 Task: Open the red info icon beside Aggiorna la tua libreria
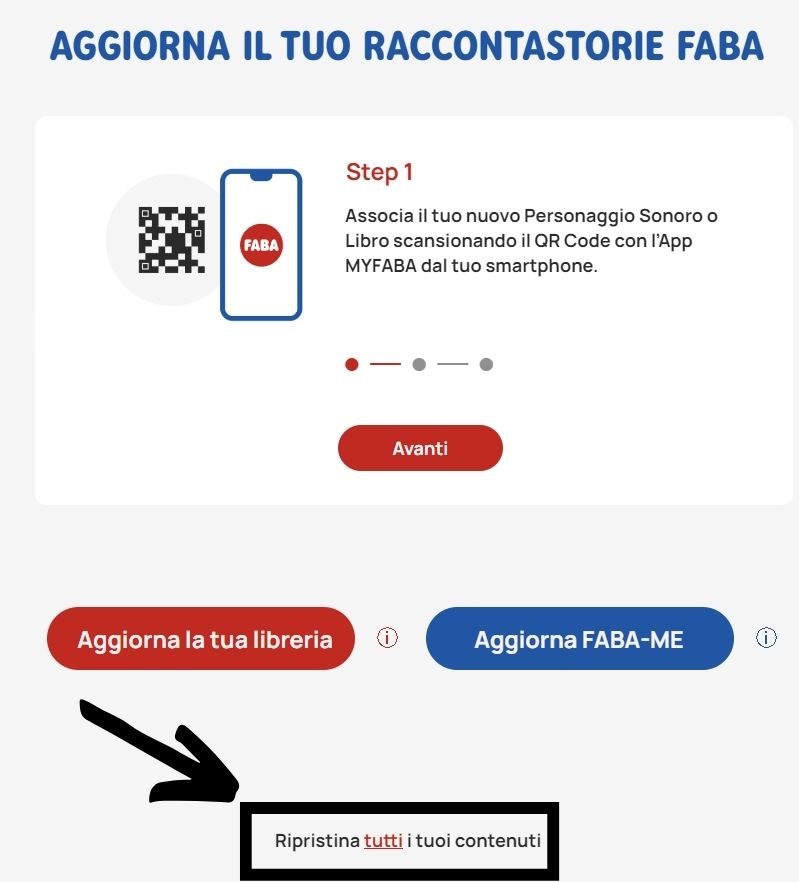coord(387,637)
